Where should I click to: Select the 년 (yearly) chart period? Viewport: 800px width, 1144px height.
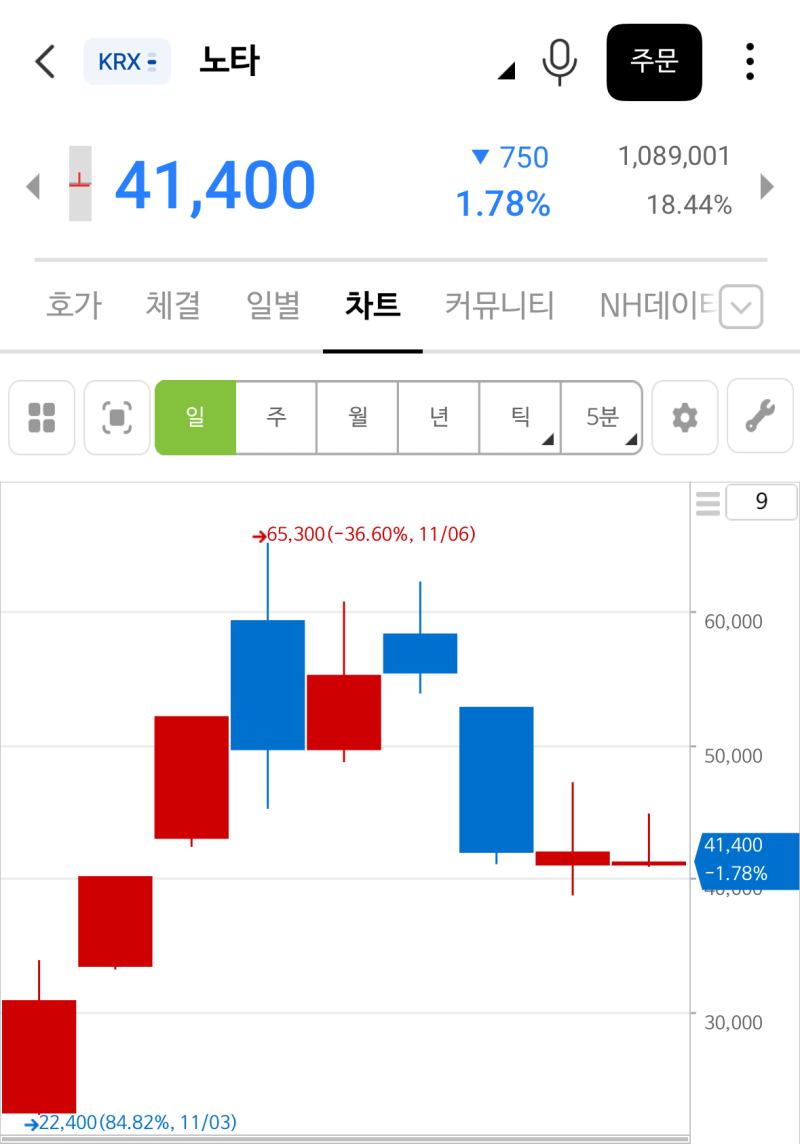(438, 417)
